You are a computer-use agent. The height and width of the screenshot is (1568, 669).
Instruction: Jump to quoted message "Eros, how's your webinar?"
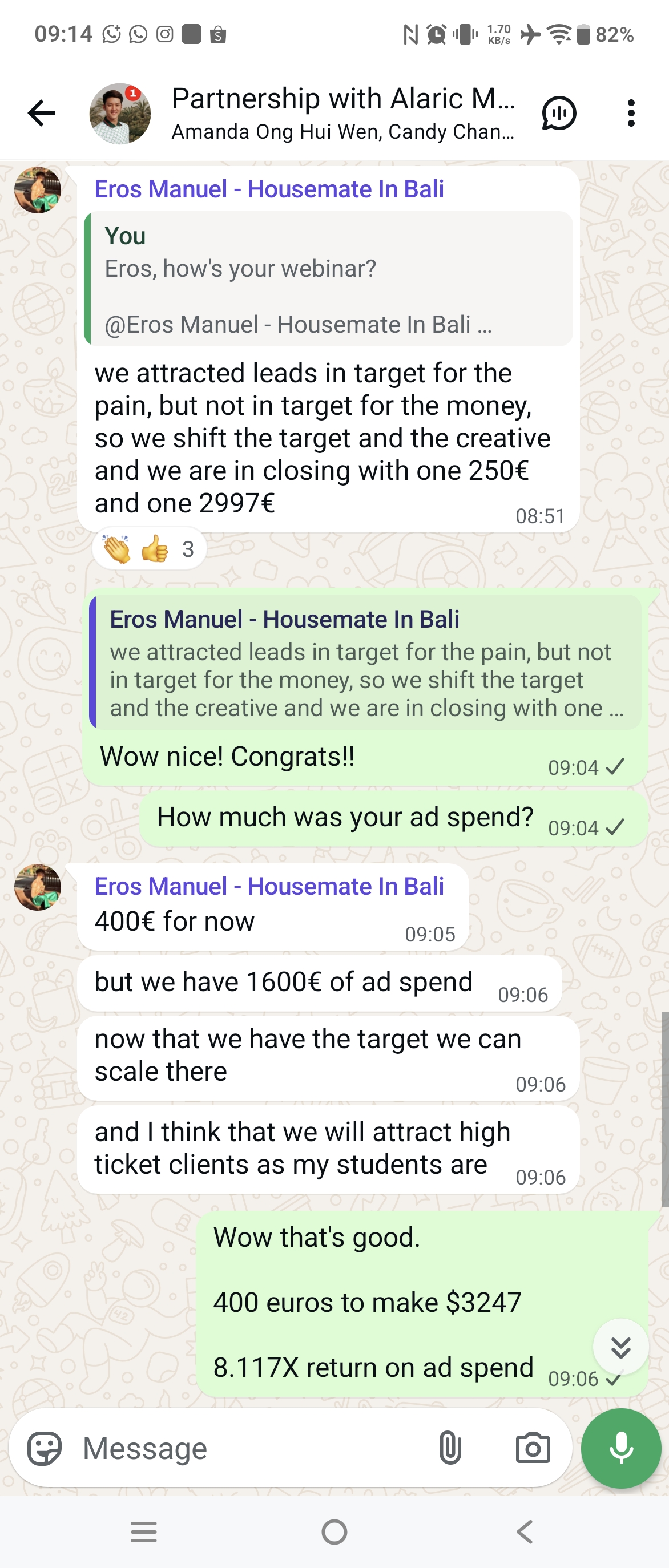pyautogui.click(x=329, y=280)
